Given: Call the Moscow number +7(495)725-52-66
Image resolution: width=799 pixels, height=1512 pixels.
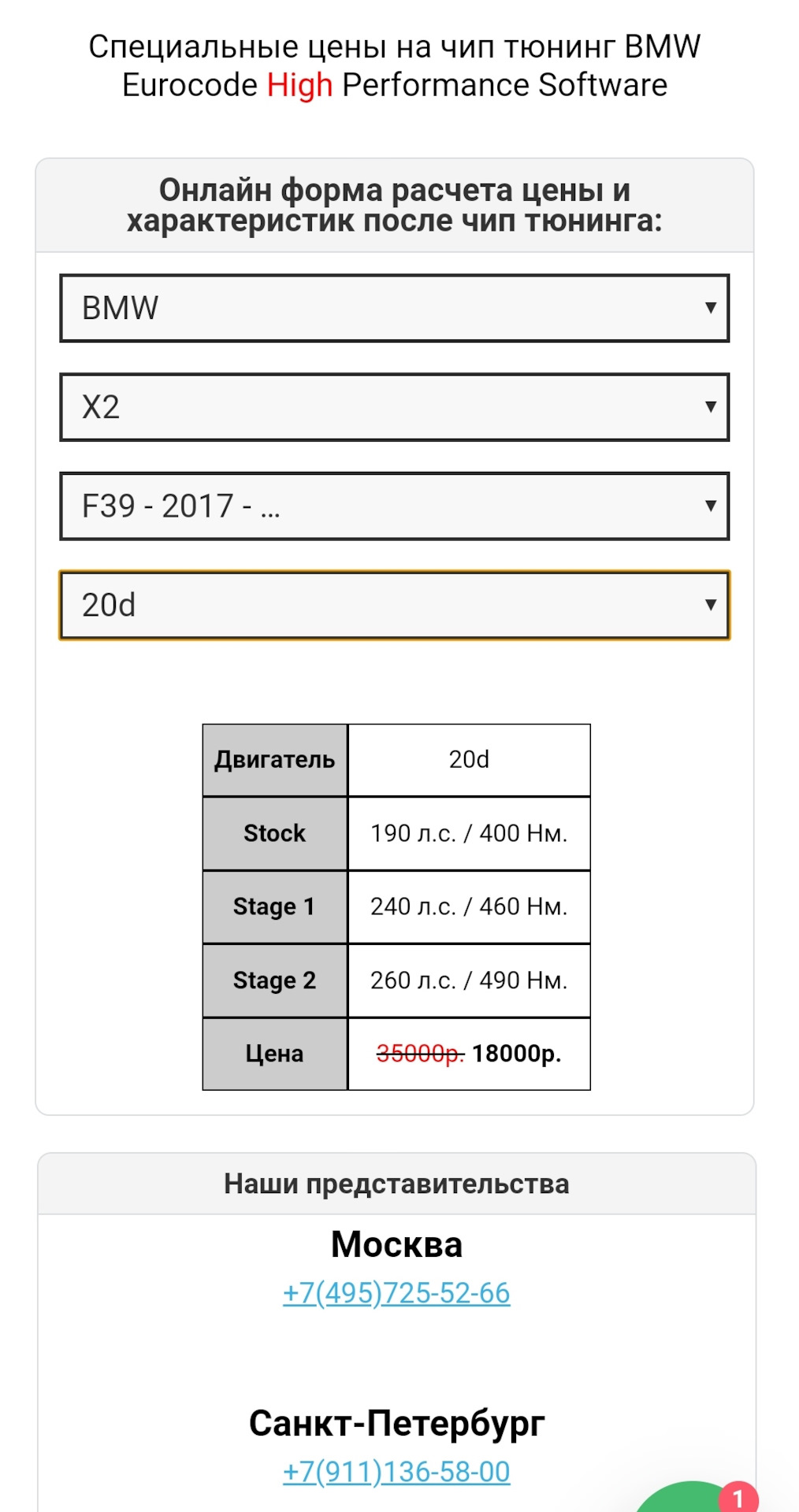Looking at the screenshot, I should [x=396, y=1293].
